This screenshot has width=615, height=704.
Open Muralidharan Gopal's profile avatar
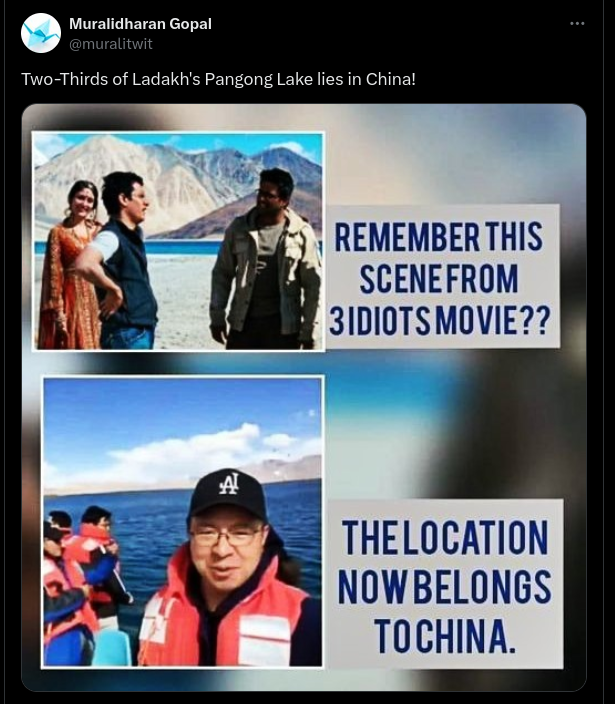tap(41, 33)
